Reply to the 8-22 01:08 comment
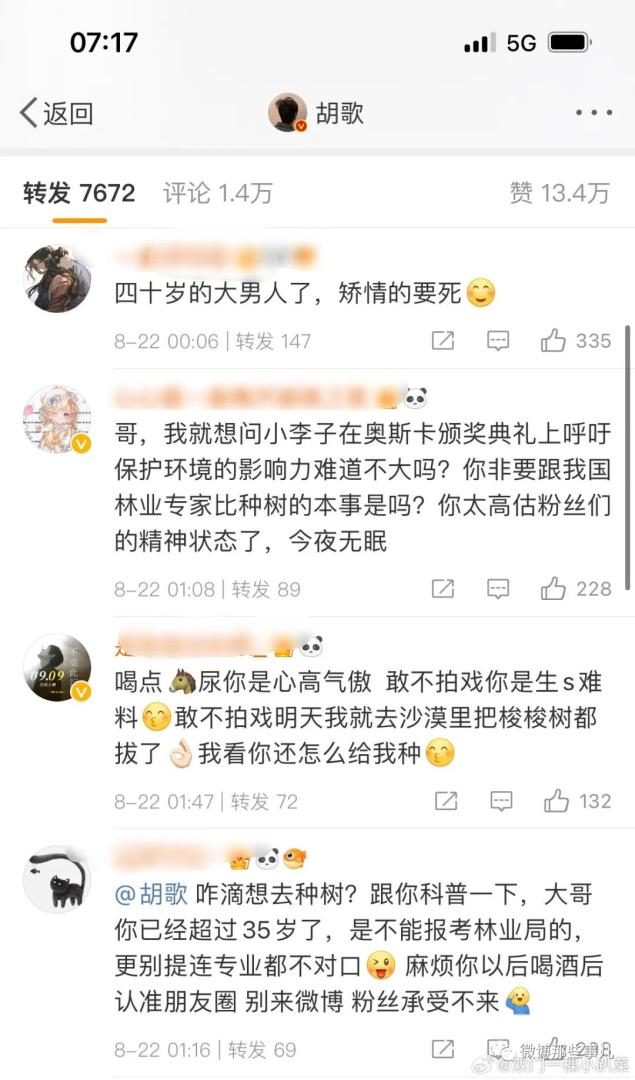635x1080 pixels. pos(498,588)
